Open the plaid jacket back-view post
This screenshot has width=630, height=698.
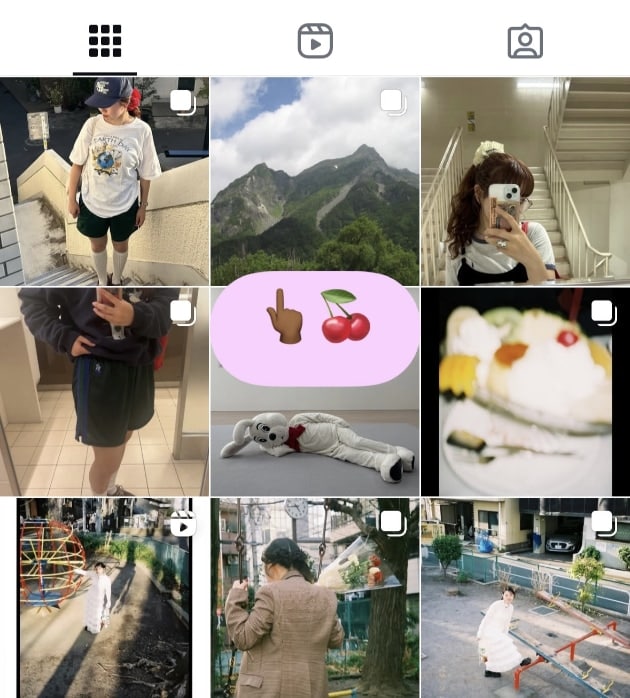pyautogui.click(x=315, y=600)
